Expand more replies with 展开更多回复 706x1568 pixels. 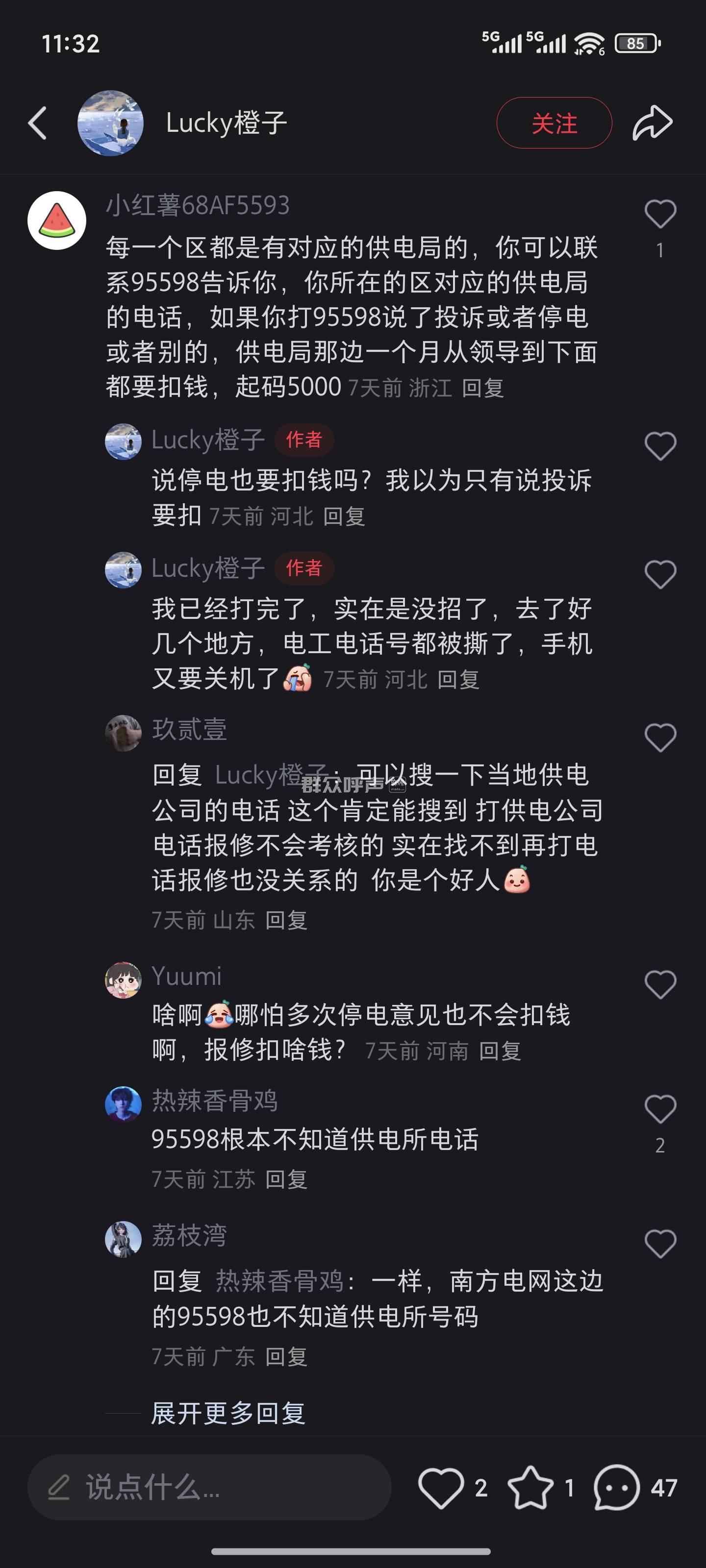pyautogui.click(x=228, y=1413)
